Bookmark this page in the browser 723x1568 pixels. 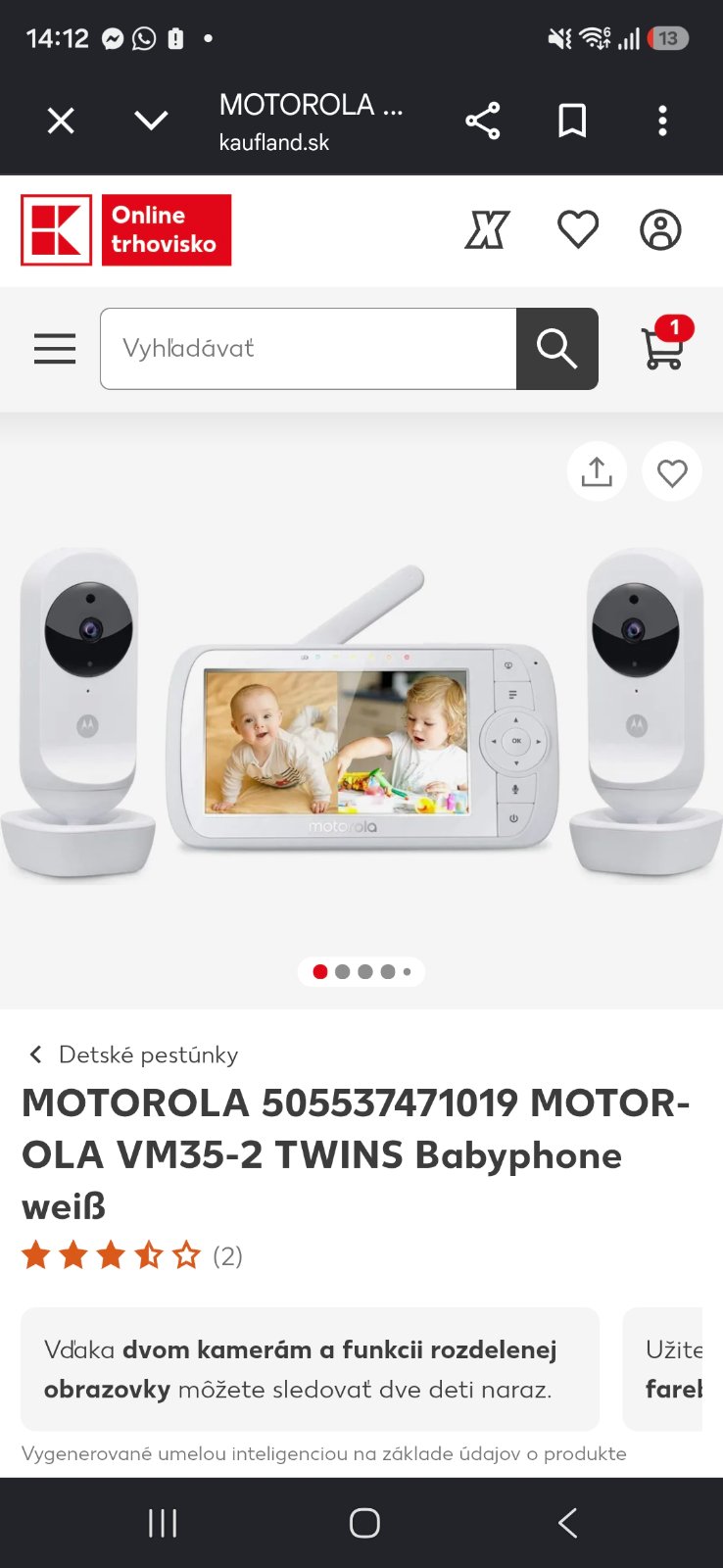[572, 121]
